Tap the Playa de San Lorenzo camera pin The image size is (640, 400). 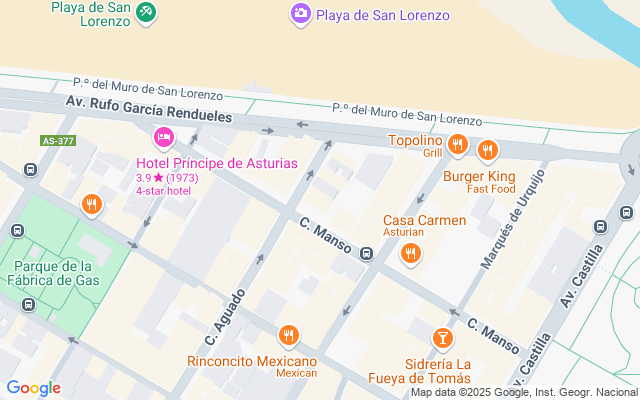click(x=300, y=14)
